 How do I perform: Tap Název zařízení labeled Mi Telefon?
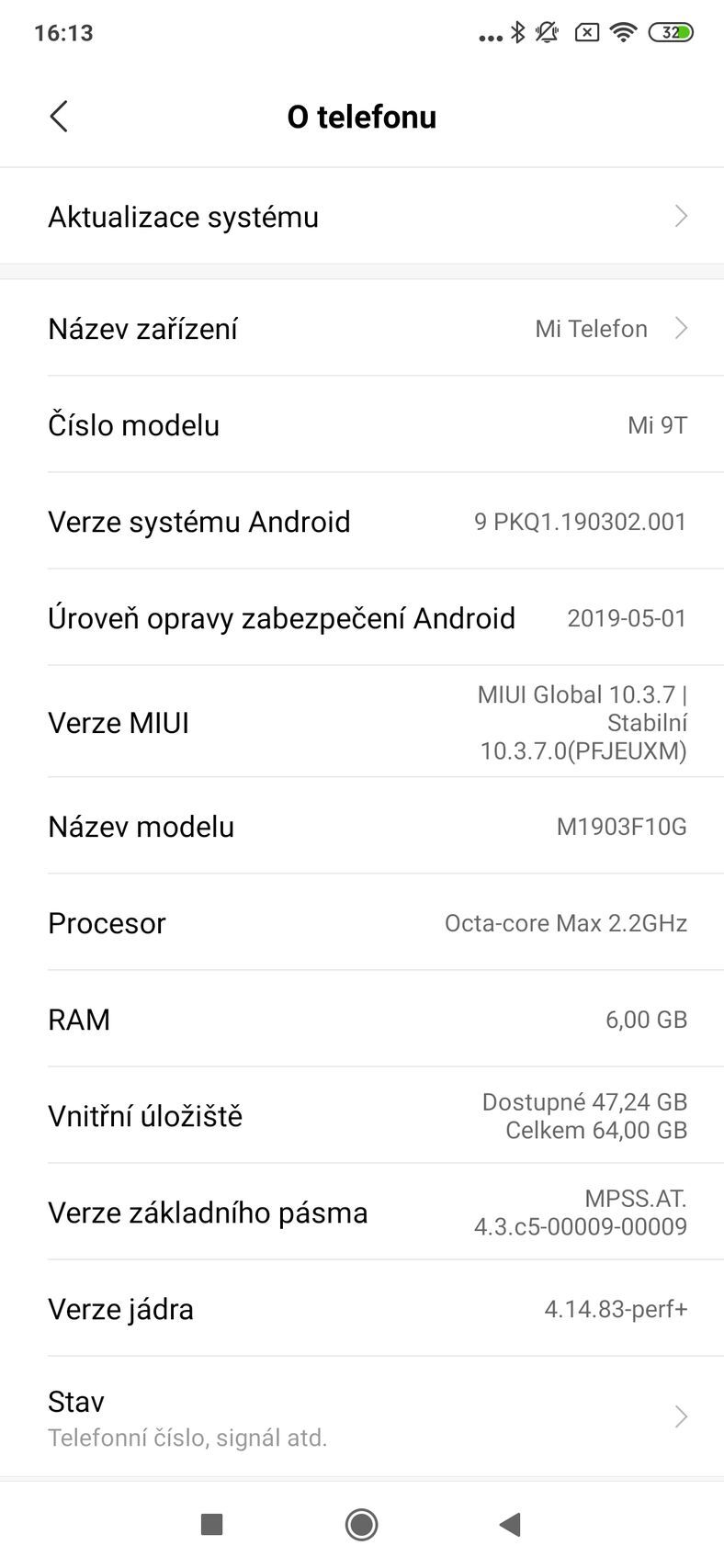[x=362, y=328]
